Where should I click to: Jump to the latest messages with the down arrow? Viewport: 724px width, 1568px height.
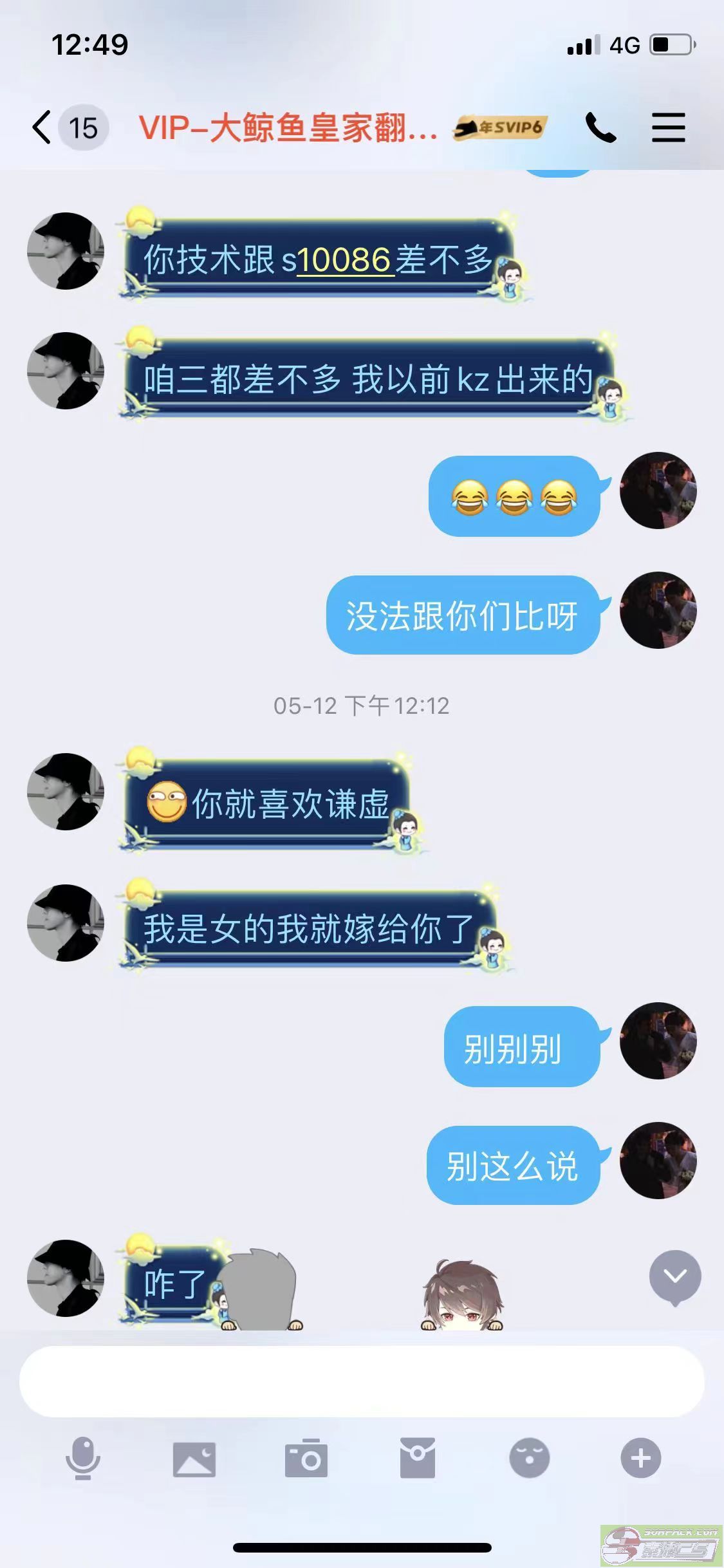[674, 1276]
